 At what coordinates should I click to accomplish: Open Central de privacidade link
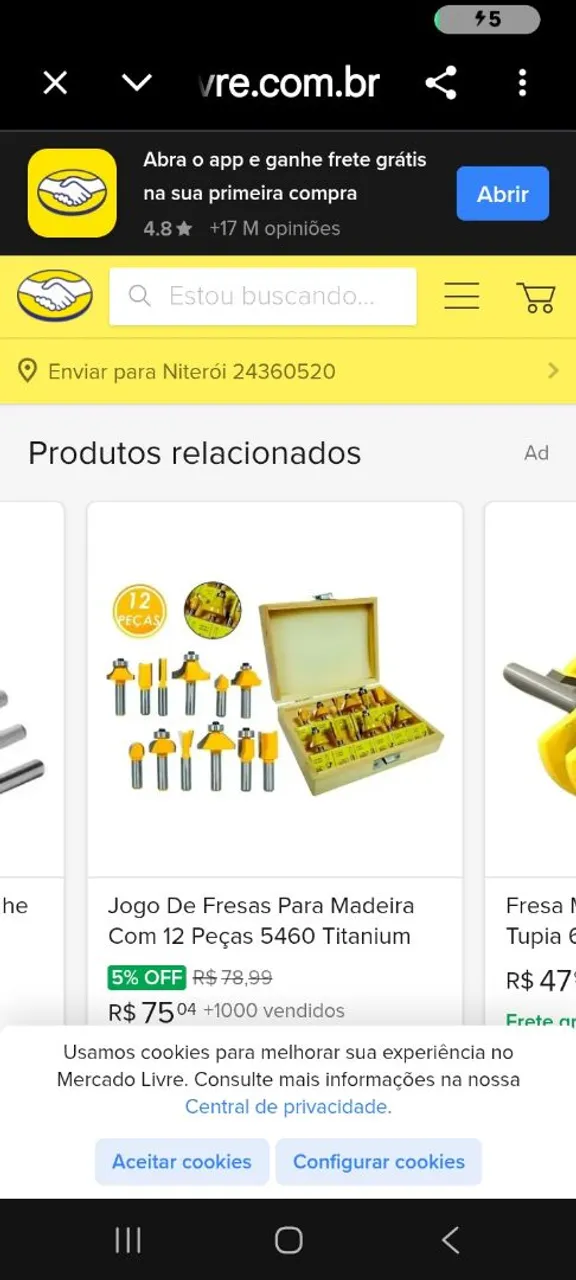288,1107
